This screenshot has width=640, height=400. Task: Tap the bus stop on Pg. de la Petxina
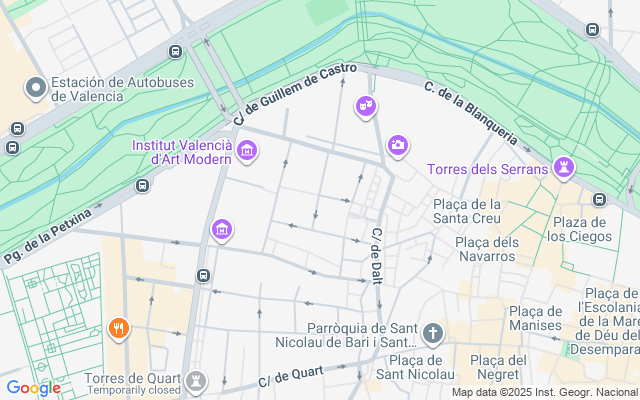click(x=142, y=186)
